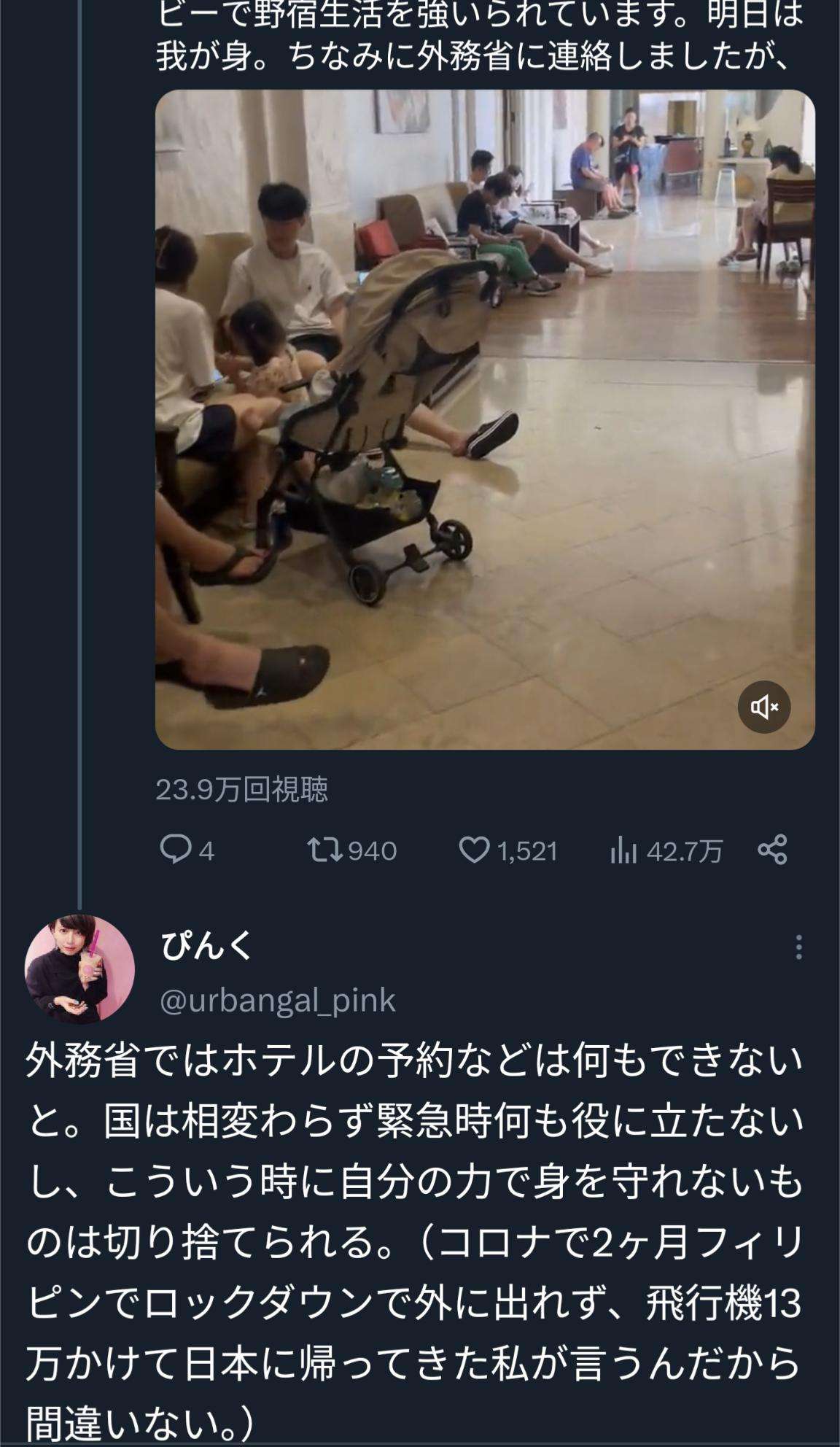Viewport: 840px width, 1447px height.
Task: Open ぴんく's profile picture
Action: click(79, 969)
